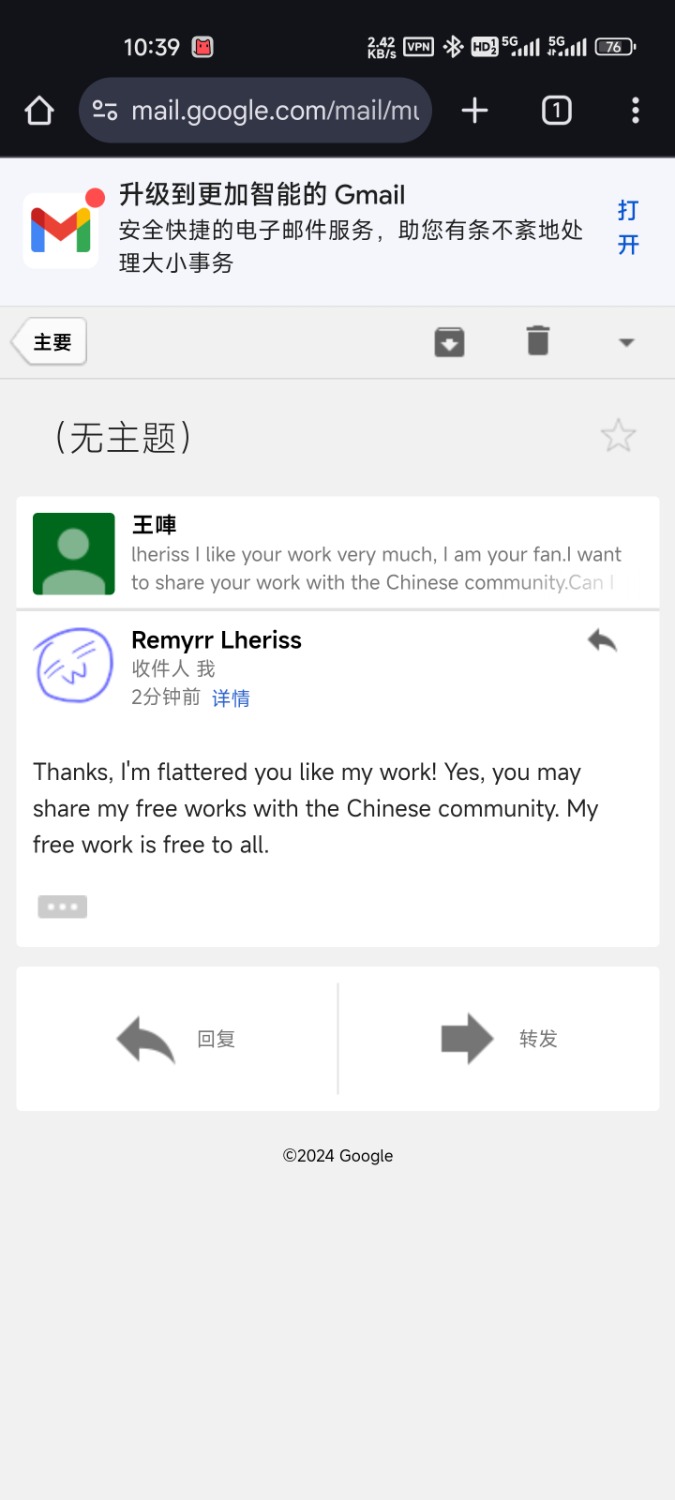The height and width of the screenshot is (1500, 675).
Task: Go to the browser home page
Action: [x=39, y=111]
